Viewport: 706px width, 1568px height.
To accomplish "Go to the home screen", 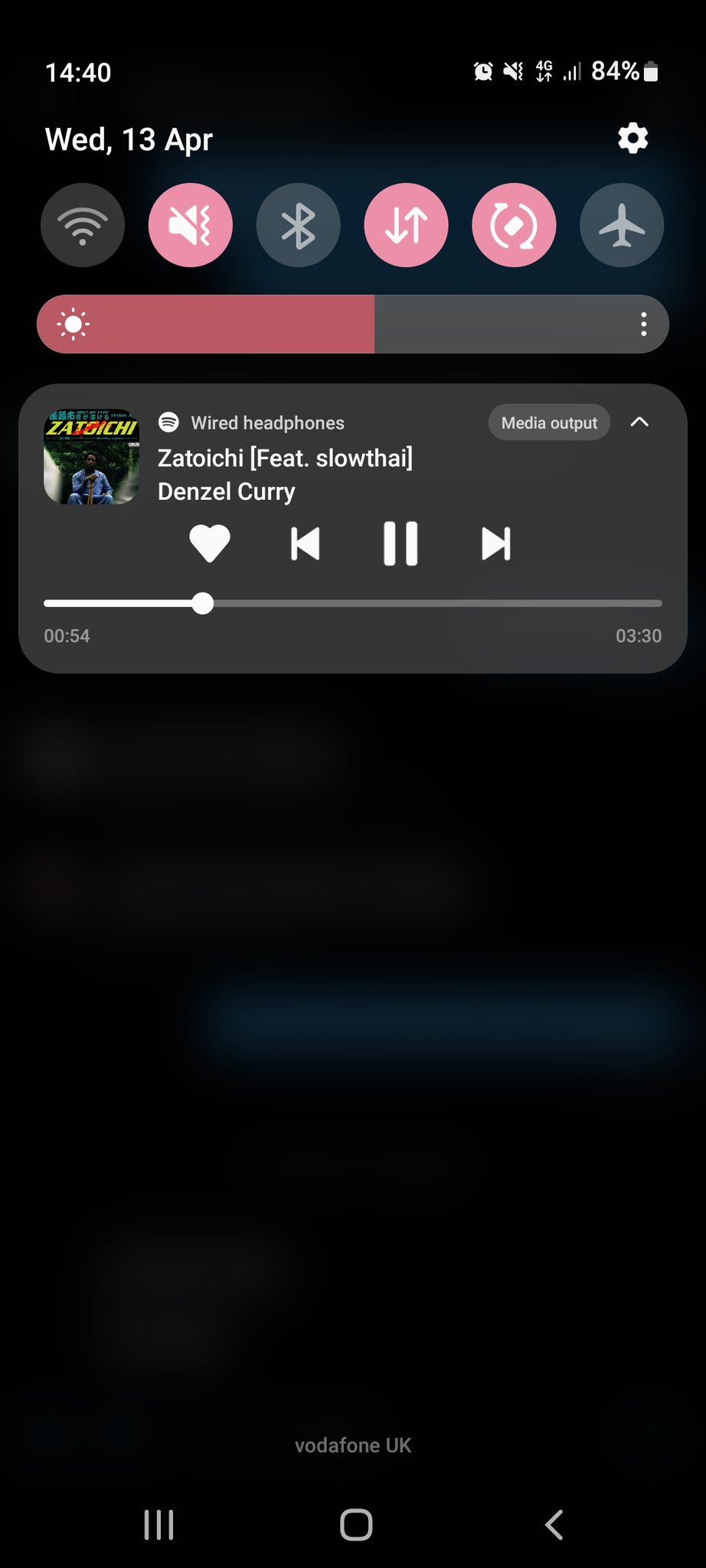I will click(x=356, y=1524).
